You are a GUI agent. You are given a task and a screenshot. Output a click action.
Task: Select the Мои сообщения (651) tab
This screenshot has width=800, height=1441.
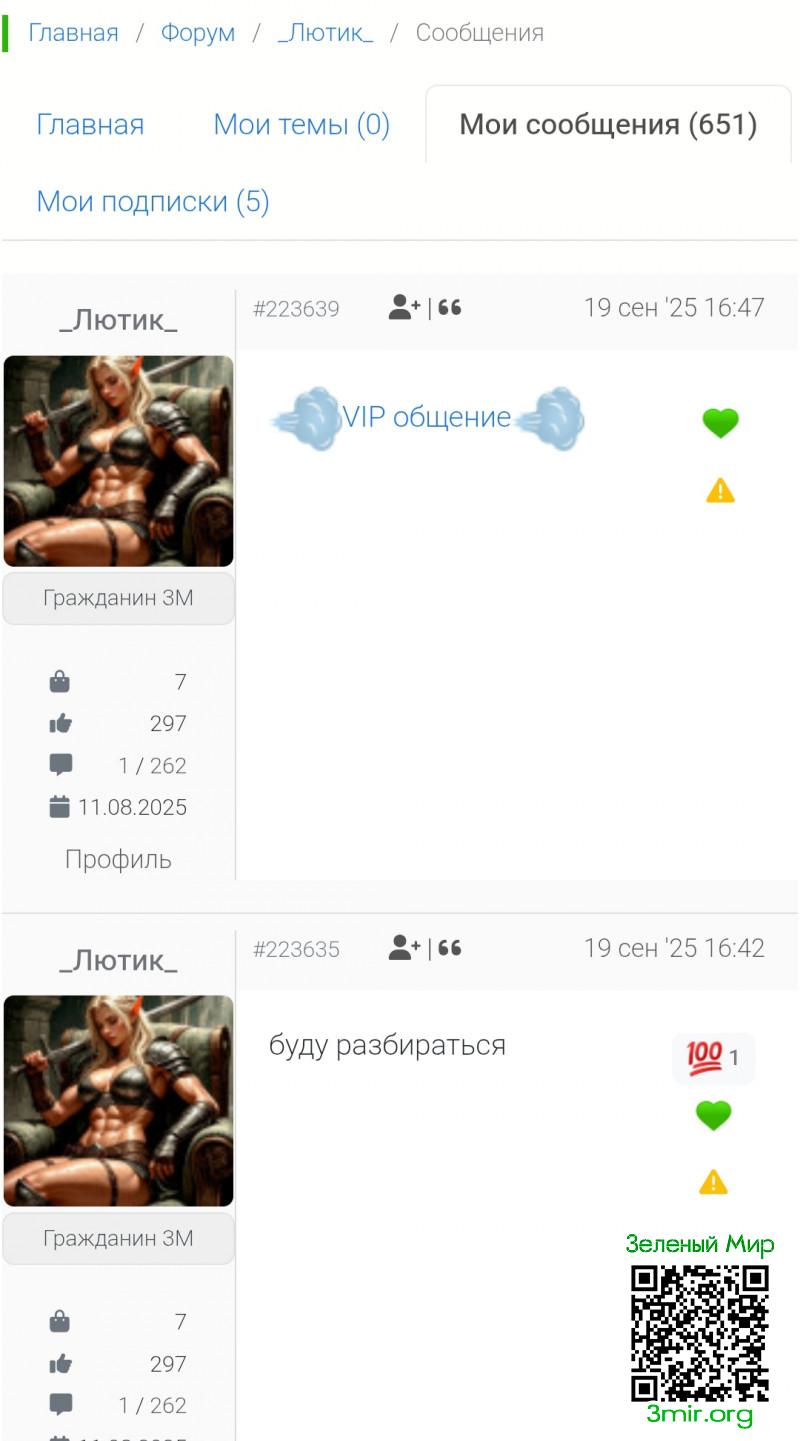click(608, 125)
